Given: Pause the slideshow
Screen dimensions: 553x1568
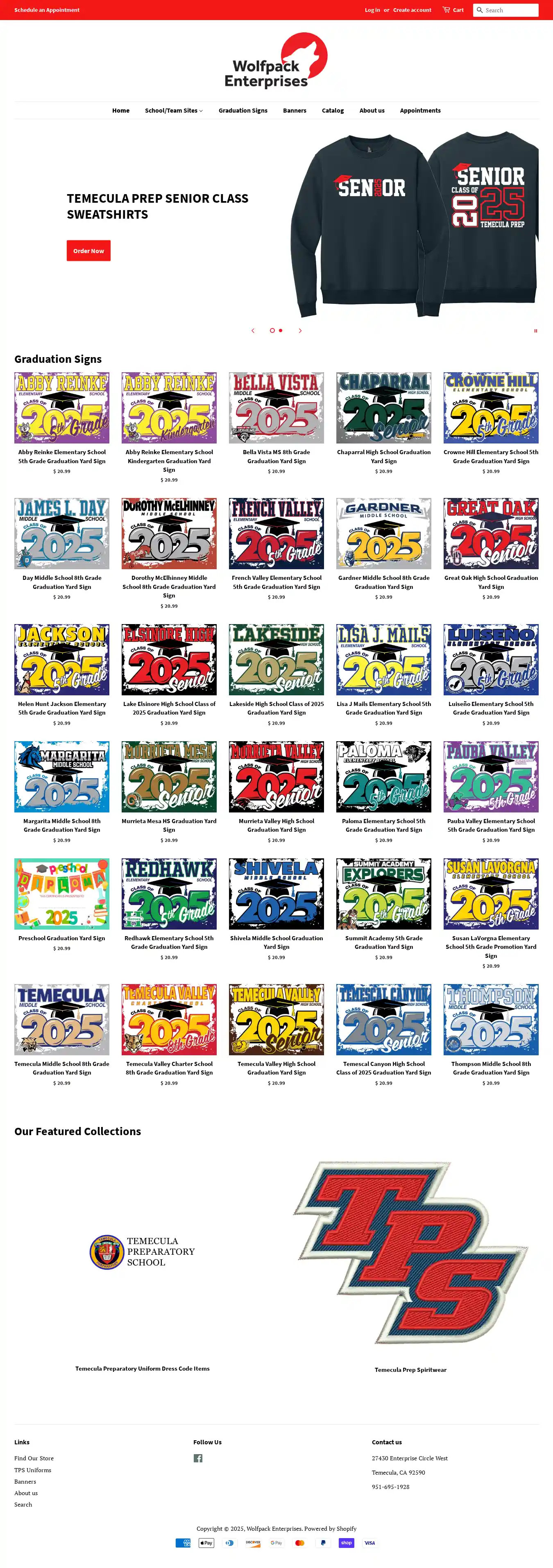Looking at the screenshot, I should [535, 330].
